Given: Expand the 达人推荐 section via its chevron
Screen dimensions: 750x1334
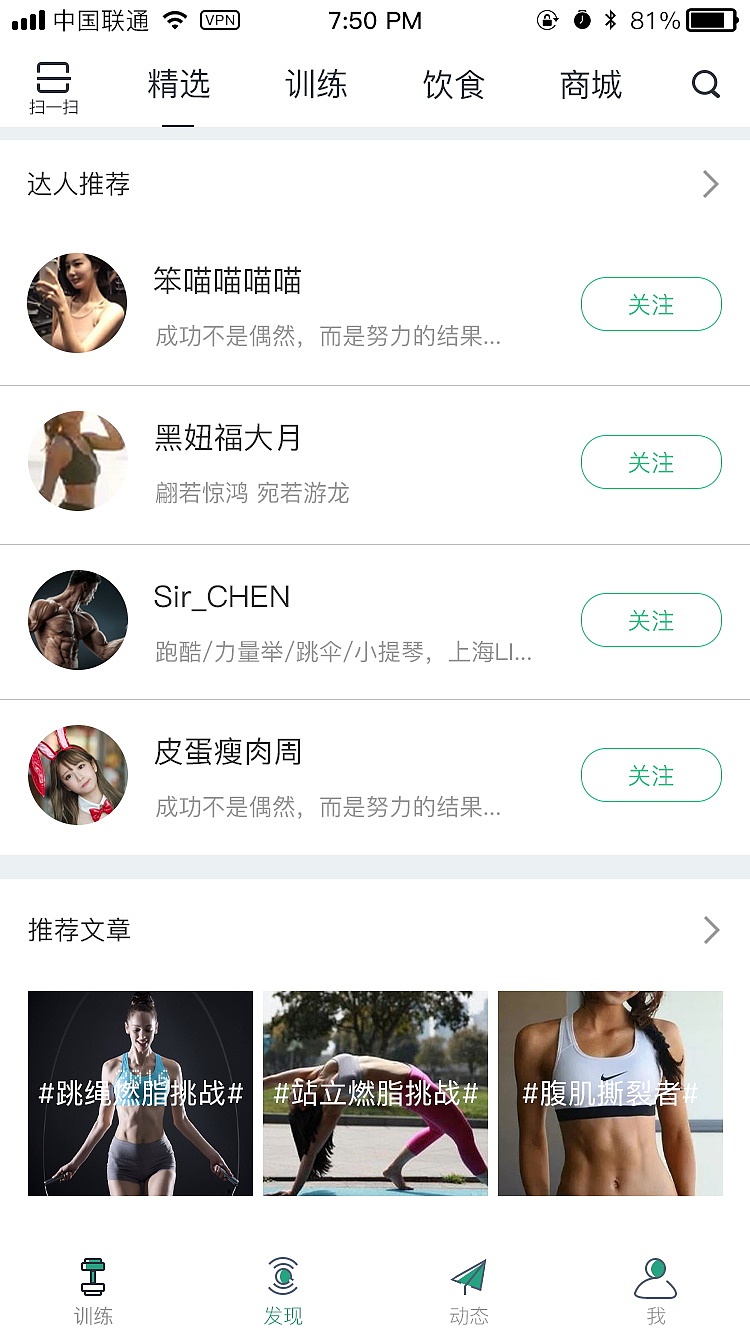Looking at the screenshot, I should [x=710, y=184].
